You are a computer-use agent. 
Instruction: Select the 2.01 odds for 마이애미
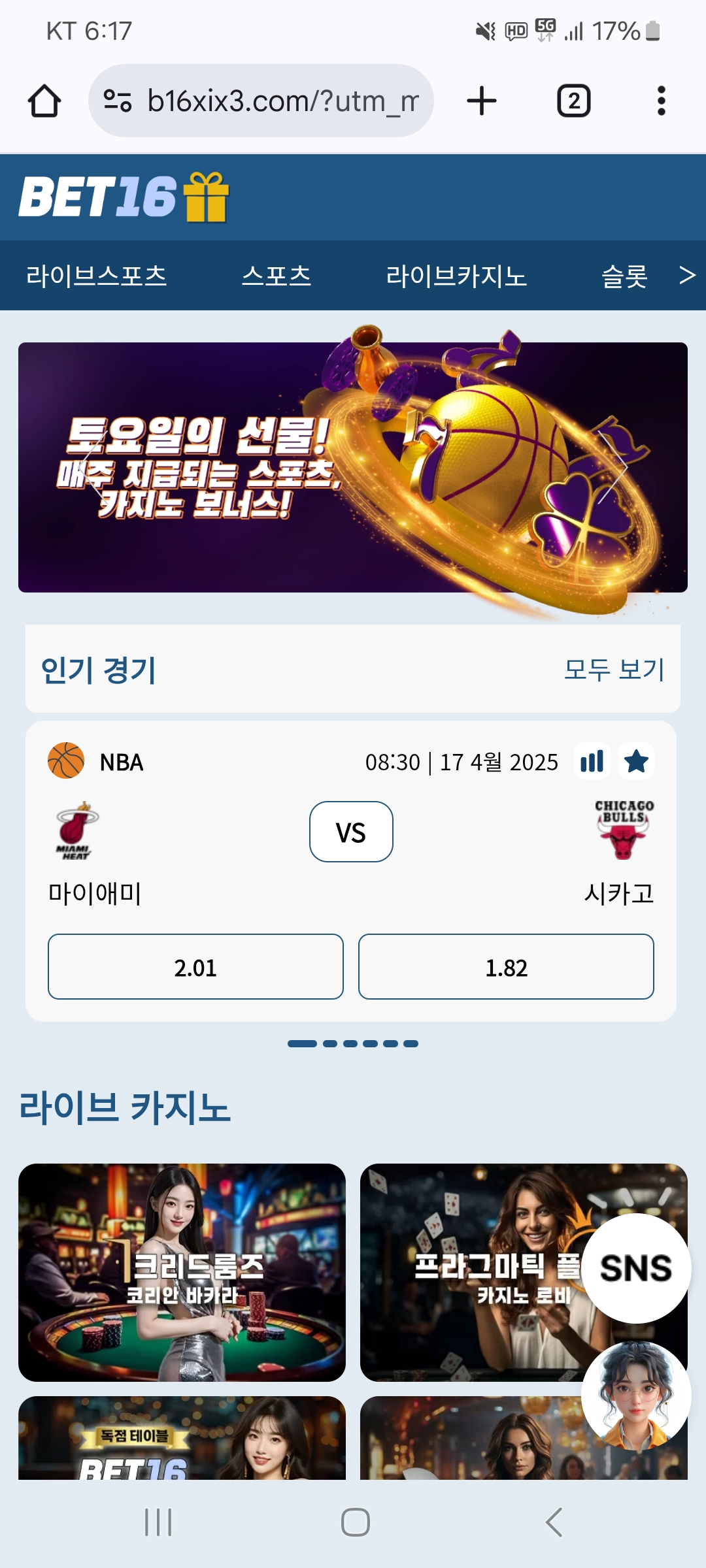[x=195, y=967]
